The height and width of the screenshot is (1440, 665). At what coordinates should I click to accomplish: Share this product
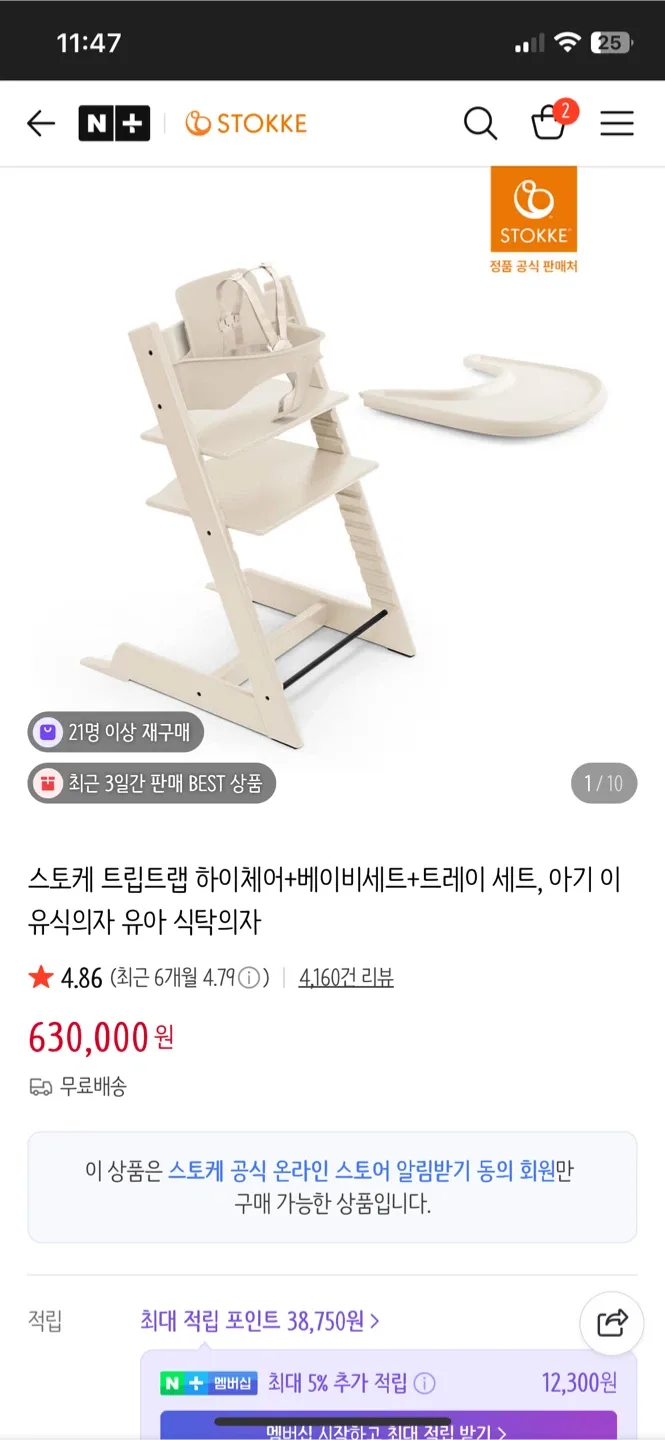(612, 1323)
